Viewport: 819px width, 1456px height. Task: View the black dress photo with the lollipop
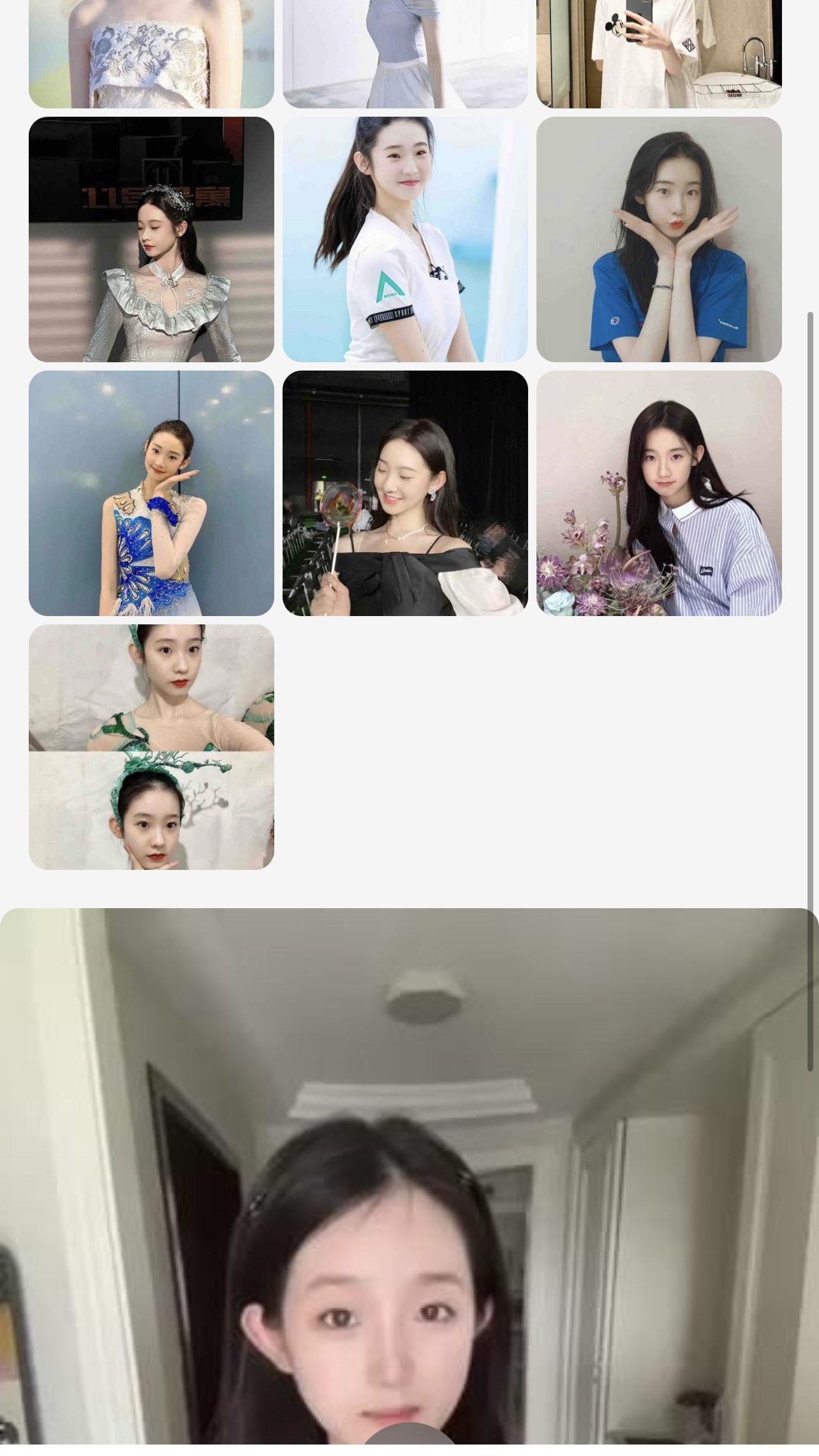(405, 493)
